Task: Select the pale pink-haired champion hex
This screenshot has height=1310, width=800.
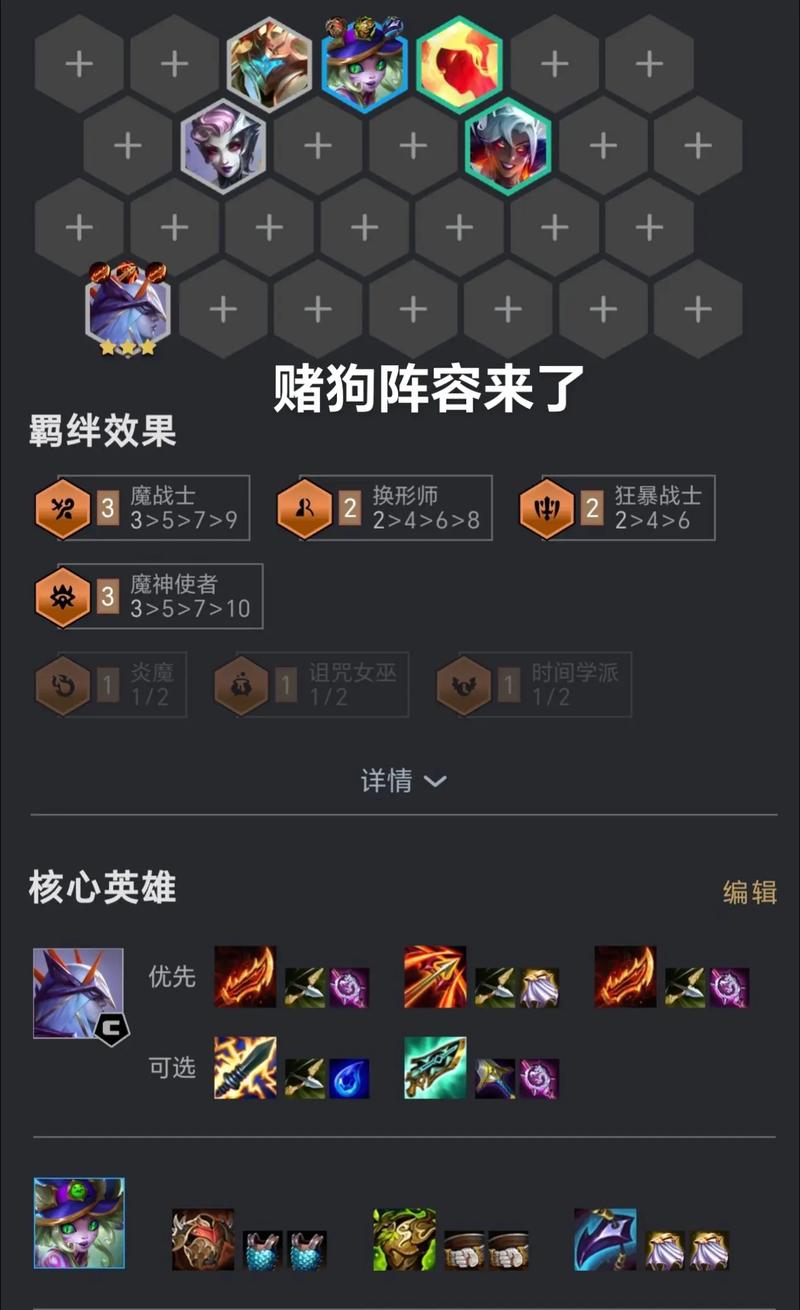Action: point(223,146)
